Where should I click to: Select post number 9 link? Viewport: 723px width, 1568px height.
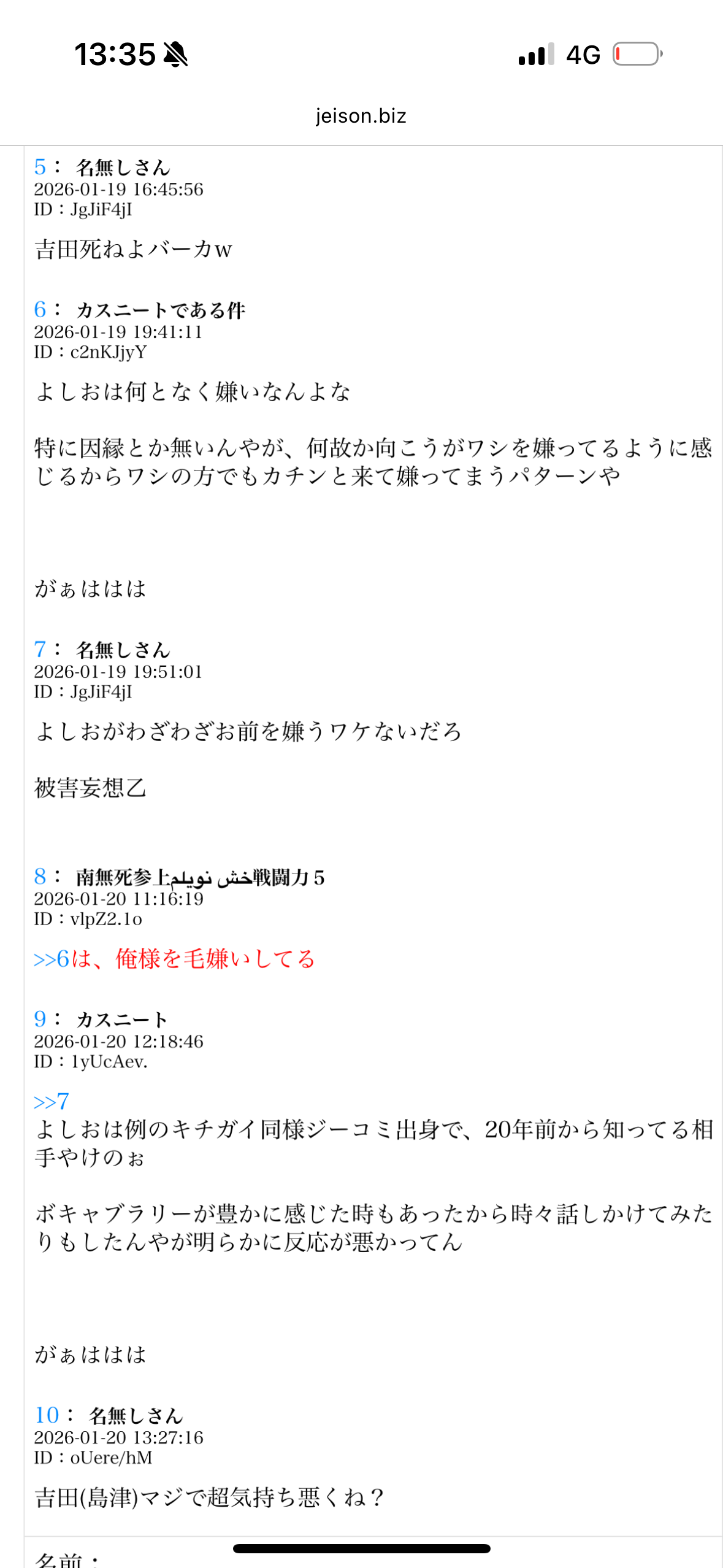click(40, 1019)
